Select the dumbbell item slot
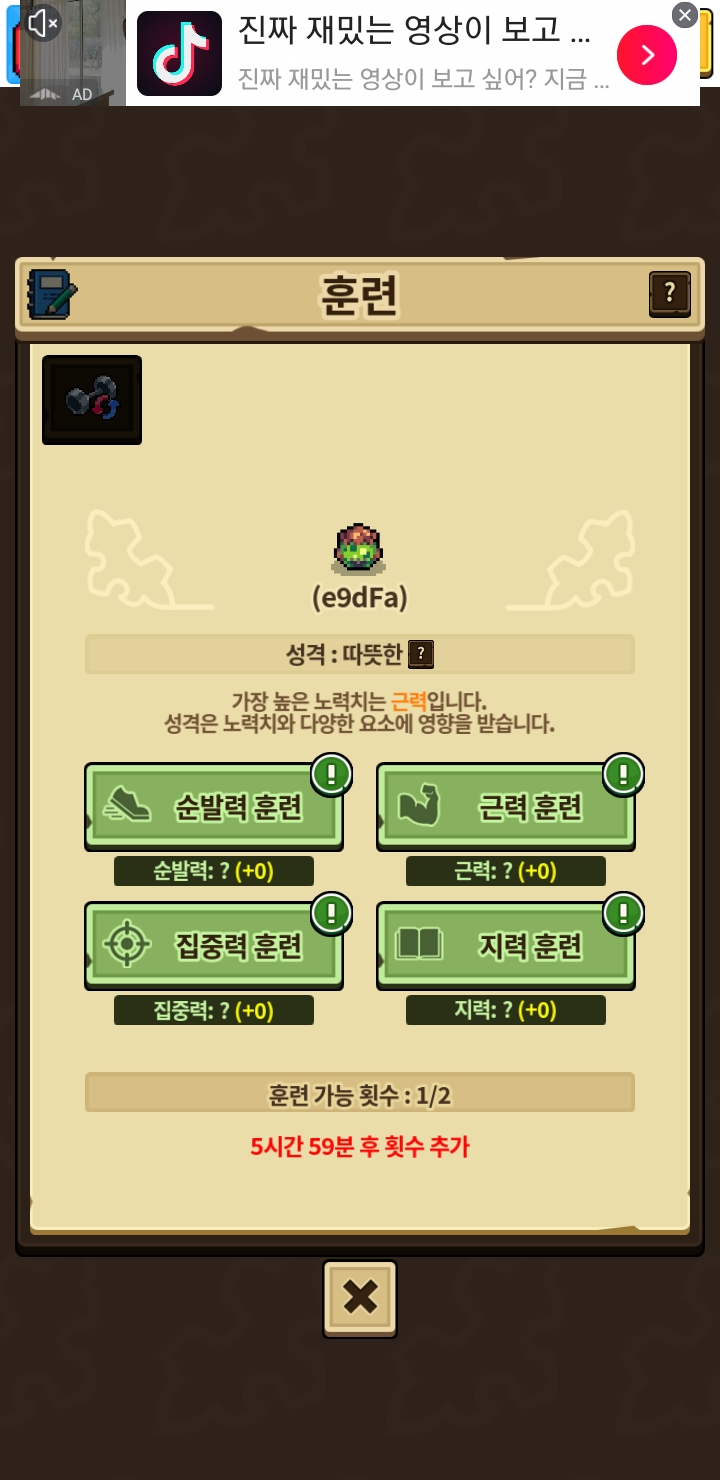720x1480 pixels. [x=92, y=400]
